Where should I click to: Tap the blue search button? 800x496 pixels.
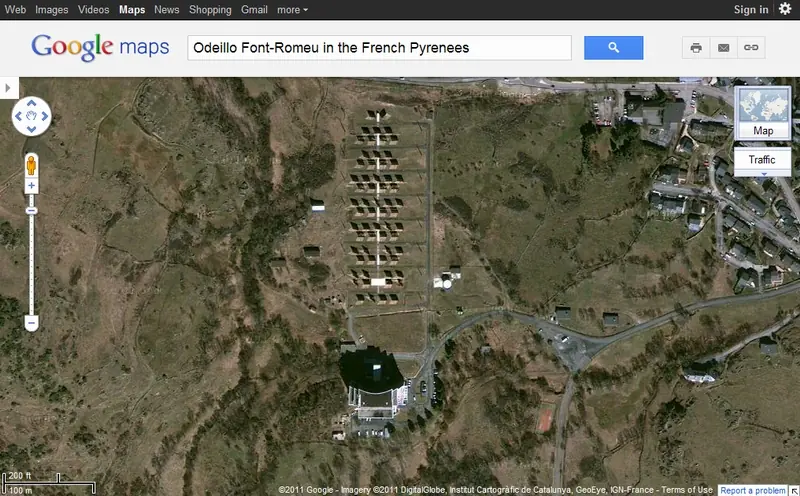click(x=613, y=48)
